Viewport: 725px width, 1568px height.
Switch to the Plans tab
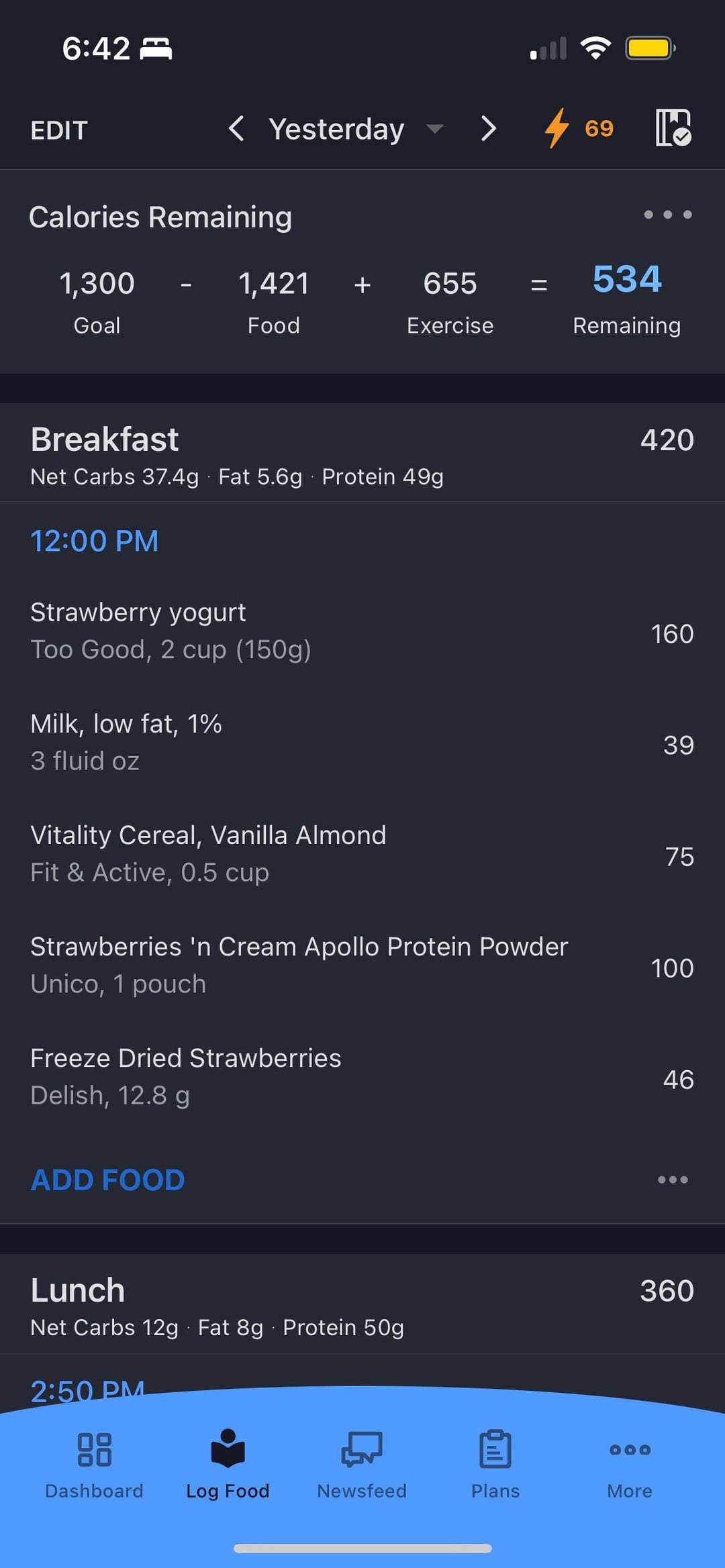[x=495, y=1465]
